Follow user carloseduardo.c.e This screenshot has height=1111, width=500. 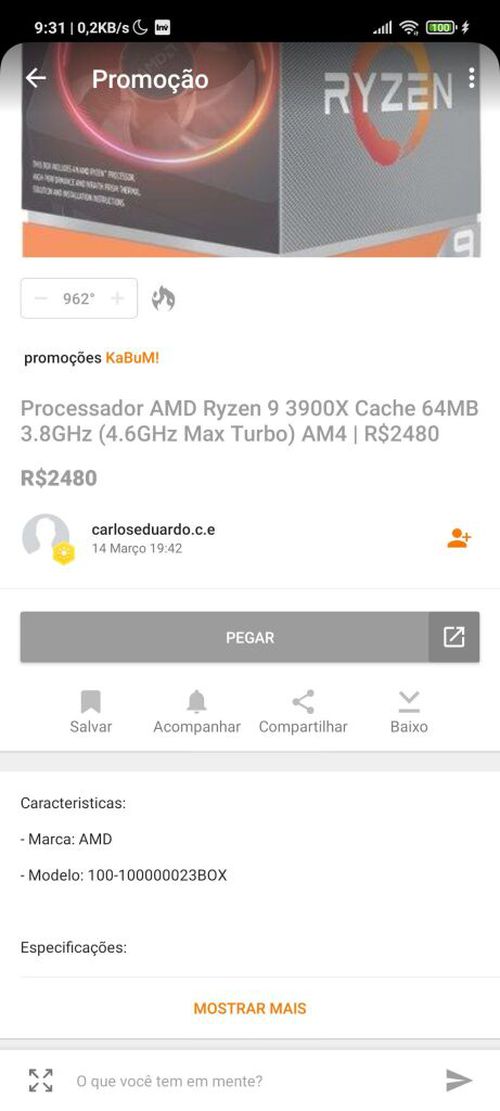459,538
